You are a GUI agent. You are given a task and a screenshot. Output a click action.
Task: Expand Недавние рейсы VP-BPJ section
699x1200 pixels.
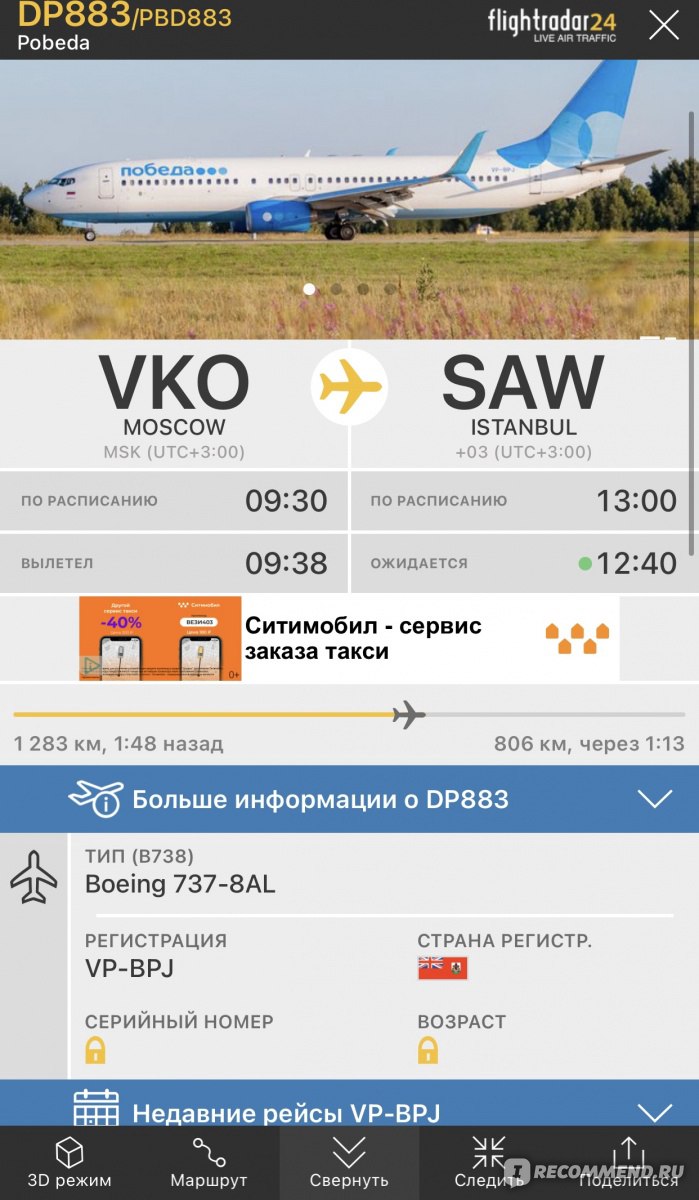tap(349, 1105)
